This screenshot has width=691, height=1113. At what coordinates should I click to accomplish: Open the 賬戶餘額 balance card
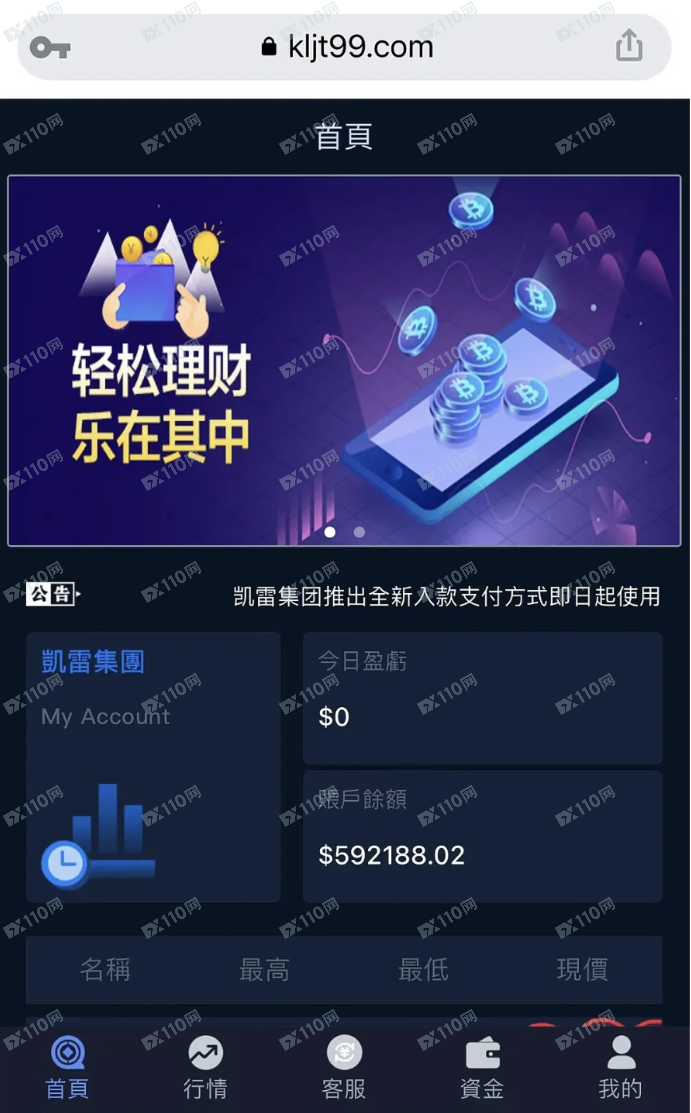click(482, 836)
